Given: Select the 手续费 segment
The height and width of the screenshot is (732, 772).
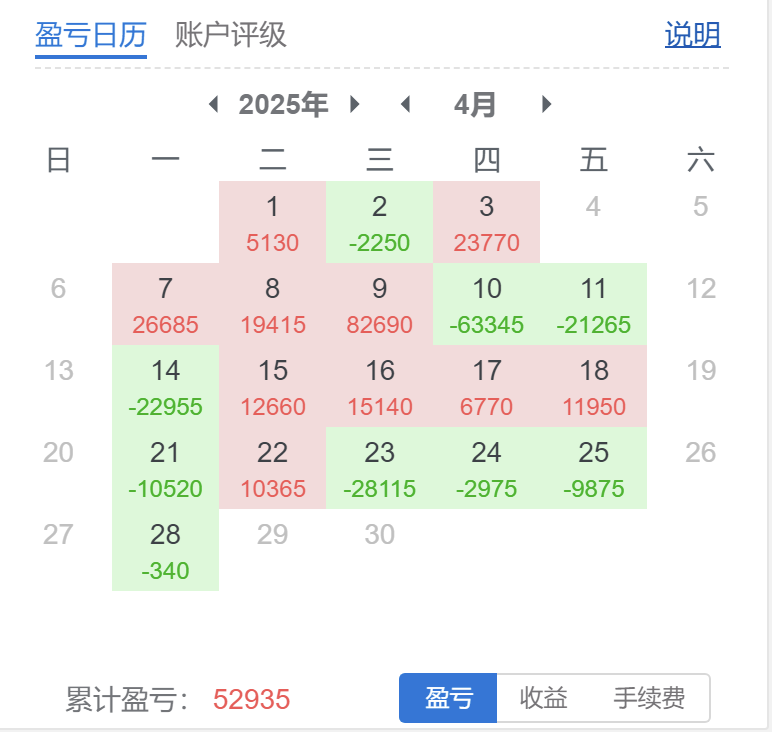Looking at the screenshot, I should 650,698.
